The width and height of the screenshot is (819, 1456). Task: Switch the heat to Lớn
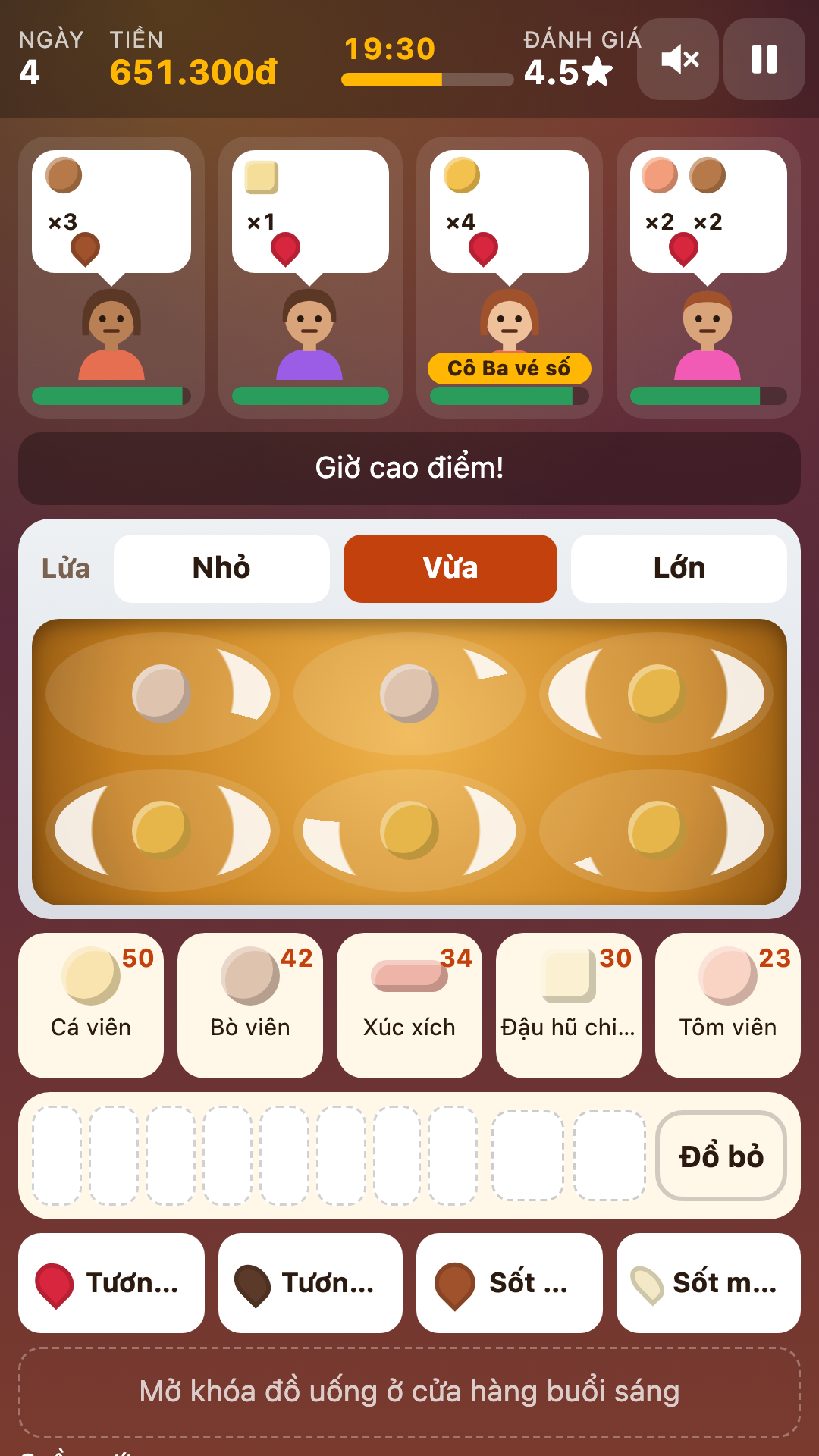(x=679, y=568)
